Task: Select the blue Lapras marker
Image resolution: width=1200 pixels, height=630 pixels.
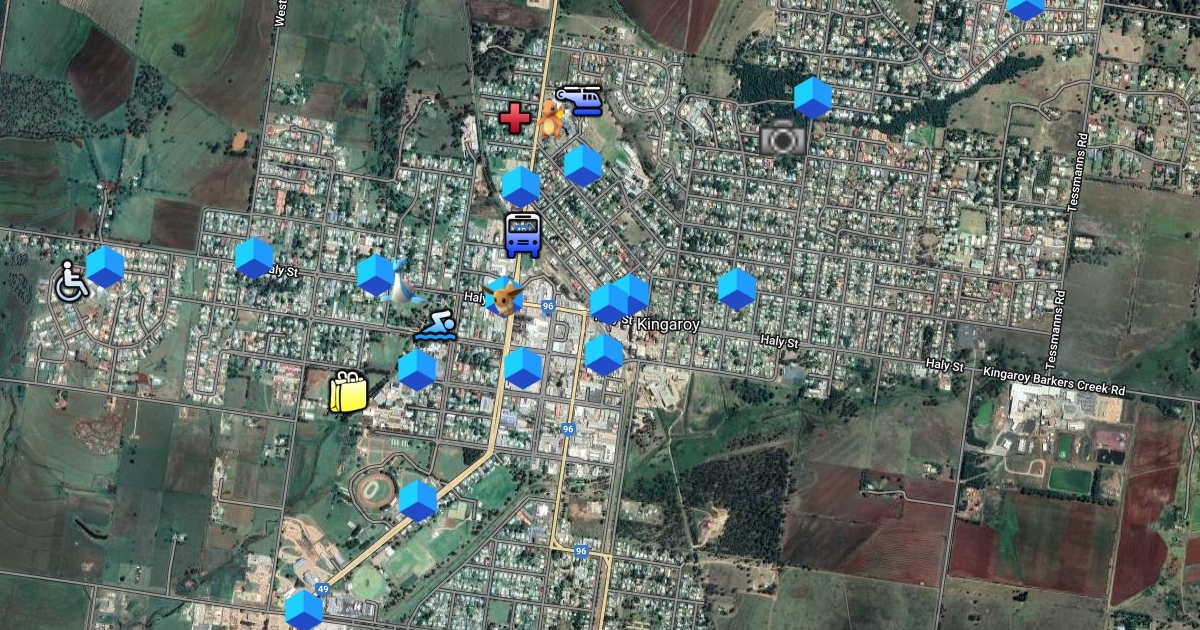Action: [404, 286]
